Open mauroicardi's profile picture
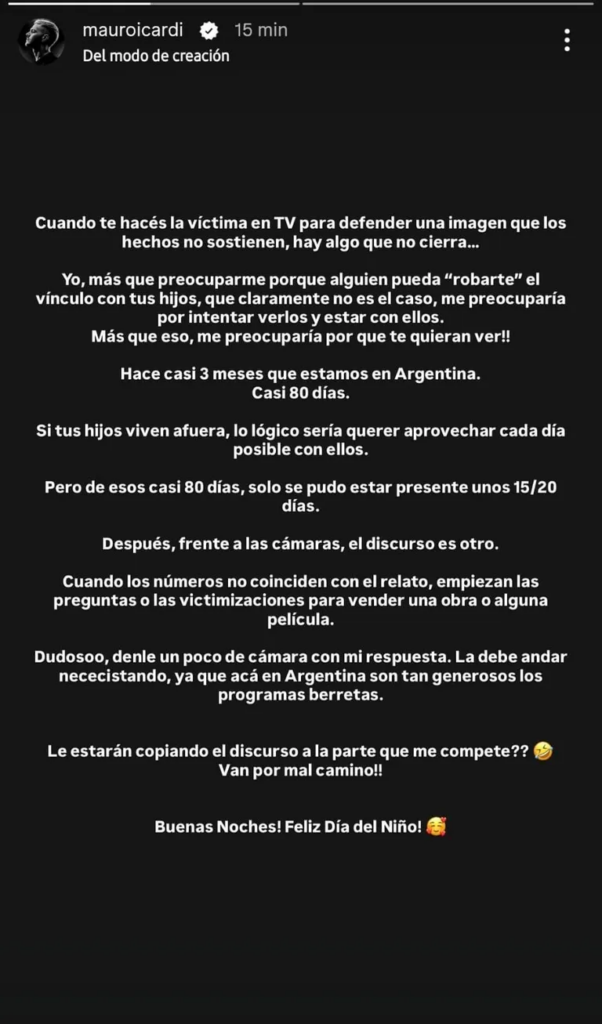This screenshot has width=602, height=1024. [x=40, y=41]
